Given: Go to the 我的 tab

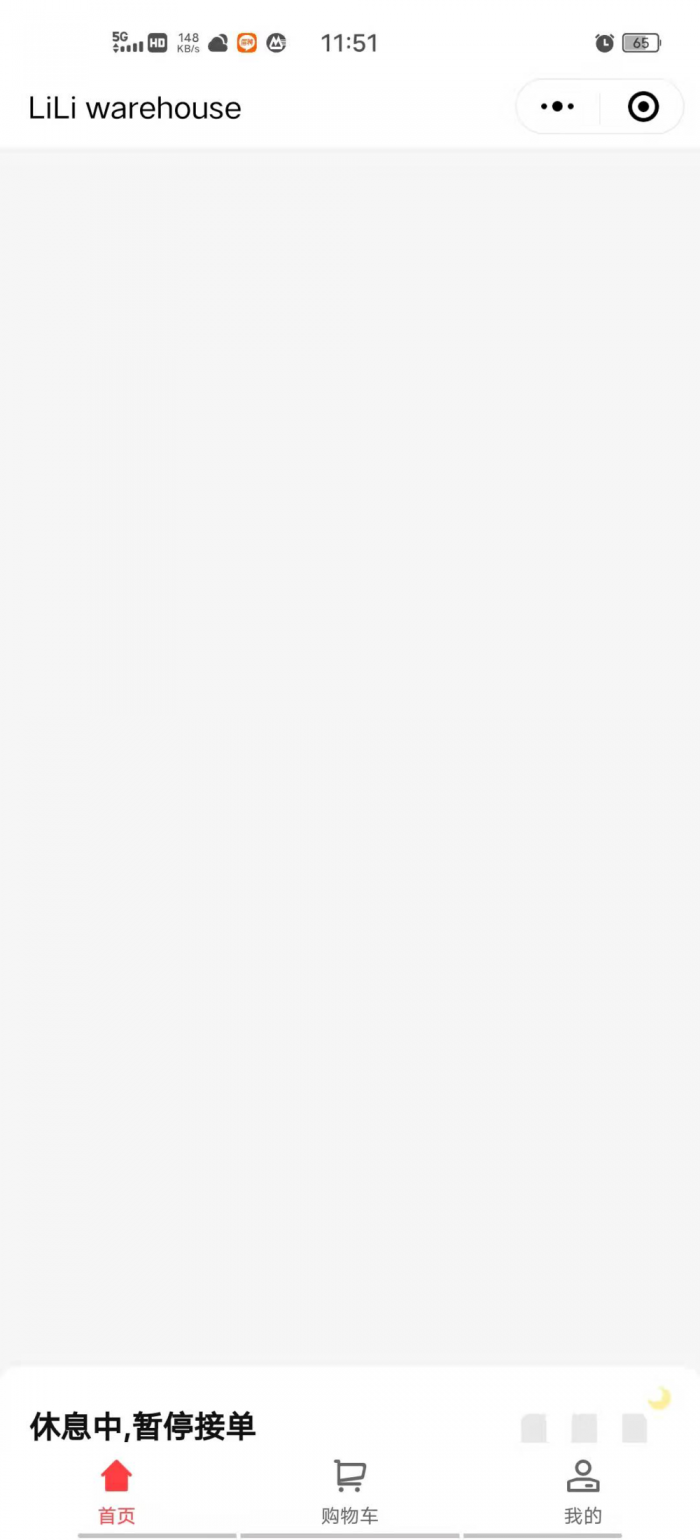Looking at the screenshot, I should click(583, 1491).
